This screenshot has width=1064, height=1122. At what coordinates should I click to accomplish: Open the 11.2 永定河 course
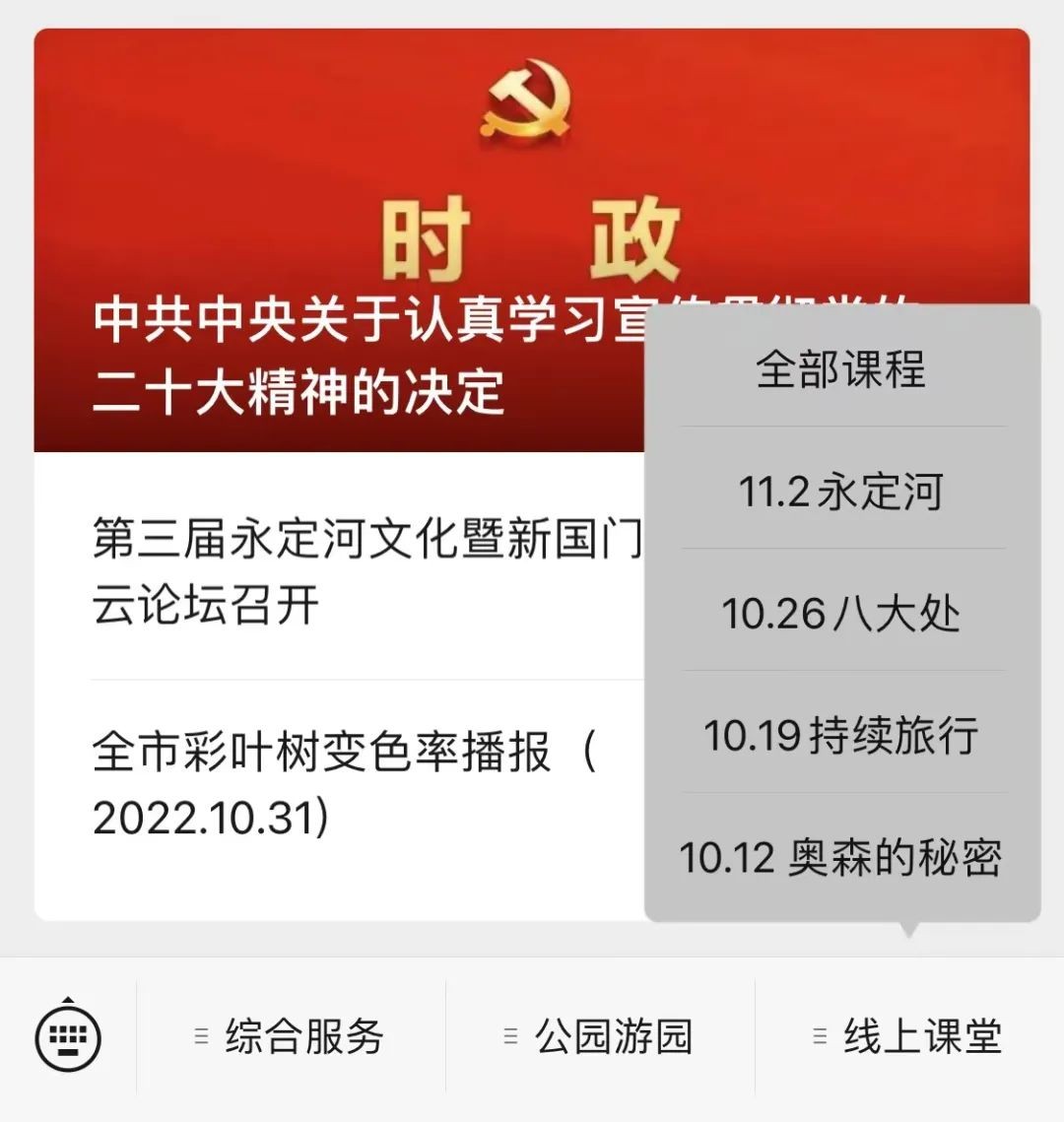[x=841, y=491]
